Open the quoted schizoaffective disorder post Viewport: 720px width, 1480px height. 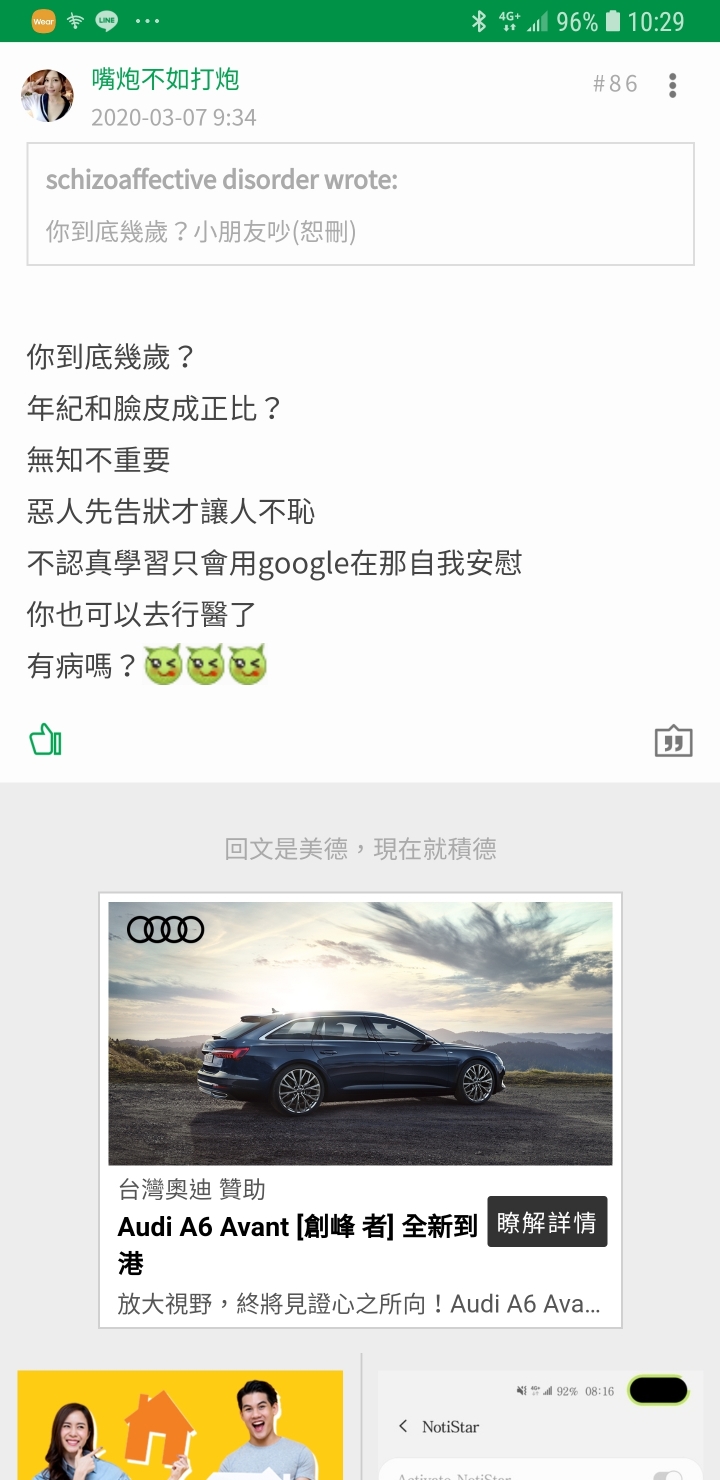(x=360, y=204)
